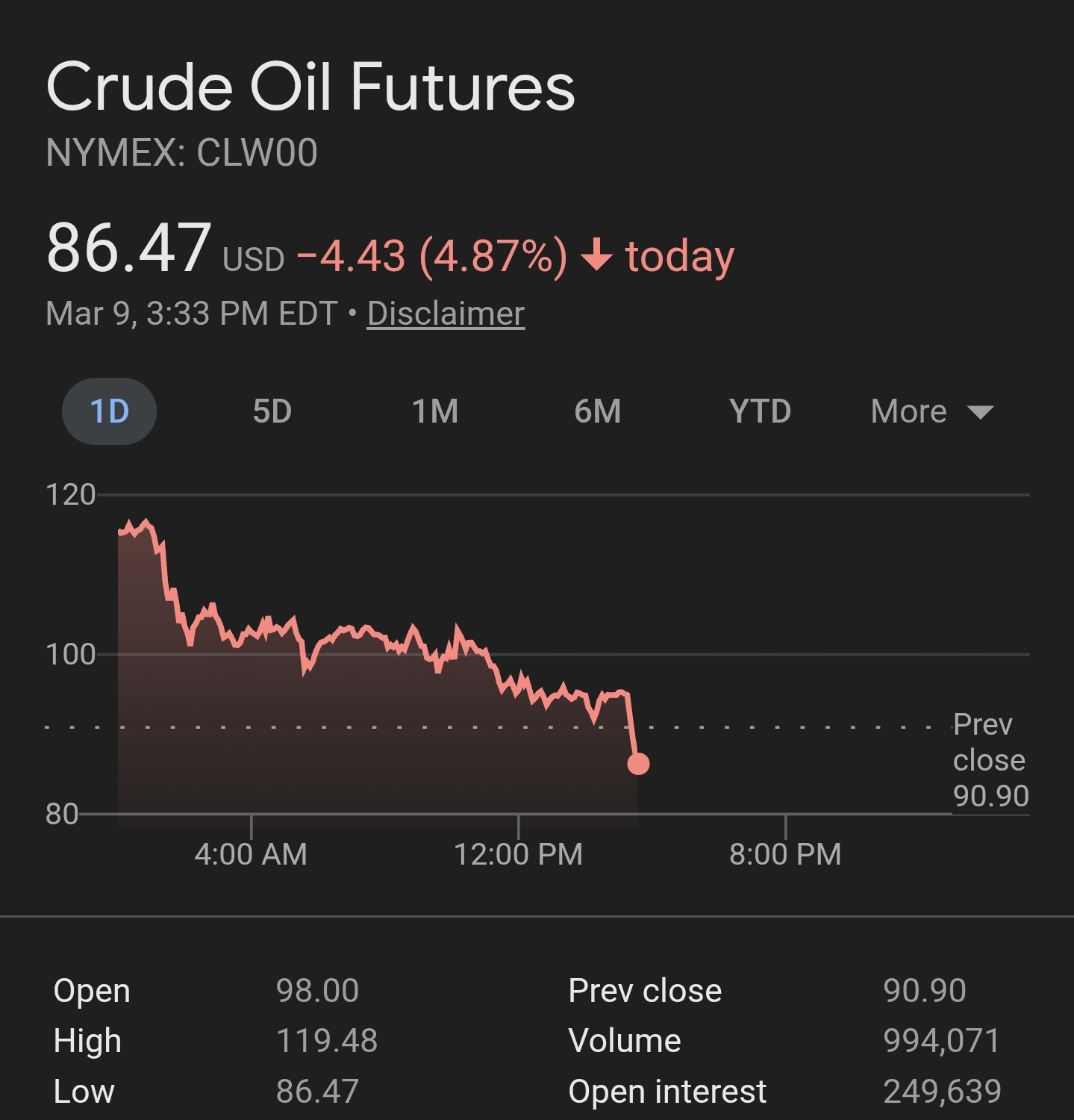Show the YTD price chart
This screenshot has width=1074, height=1120.
(760, 411)
